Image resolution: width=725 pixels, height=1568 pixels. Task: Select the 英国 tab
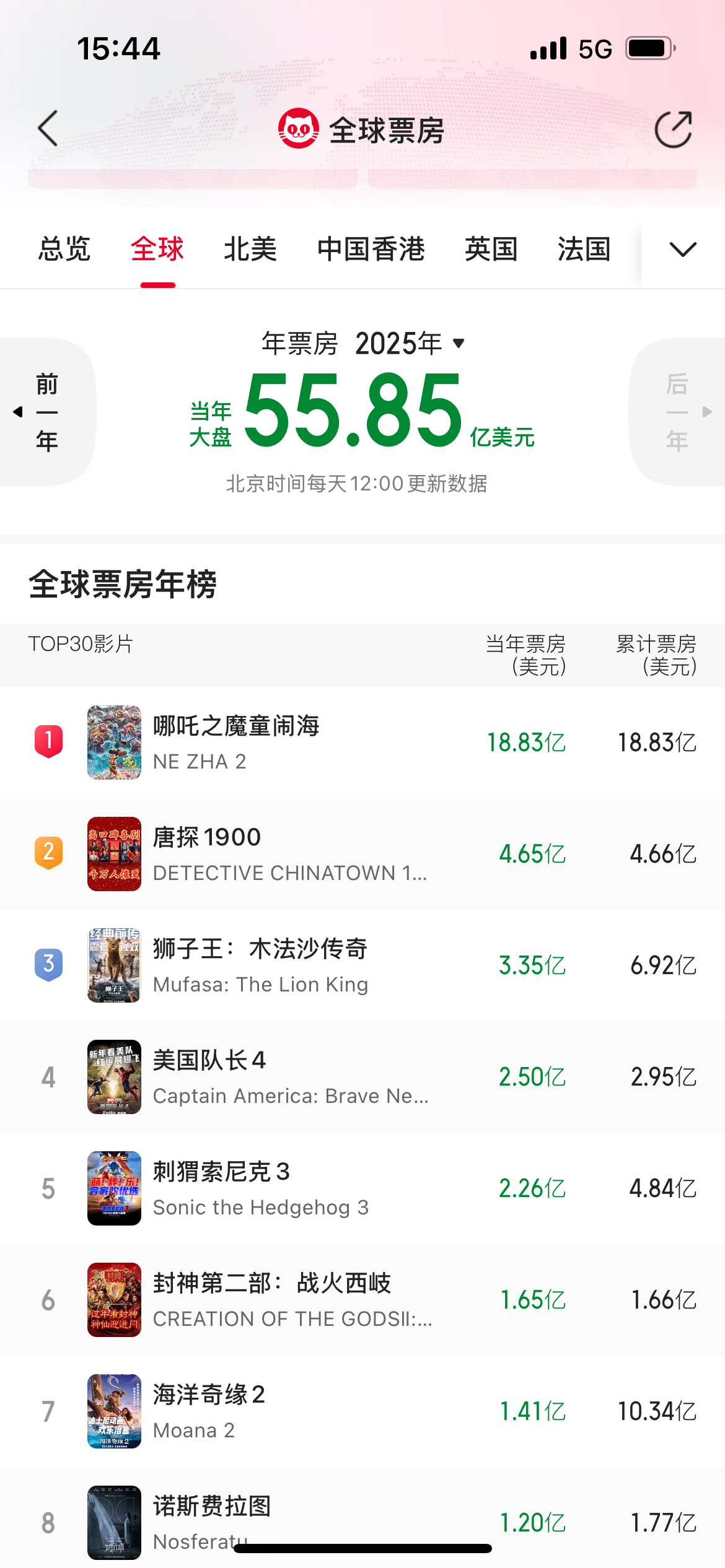491,249
